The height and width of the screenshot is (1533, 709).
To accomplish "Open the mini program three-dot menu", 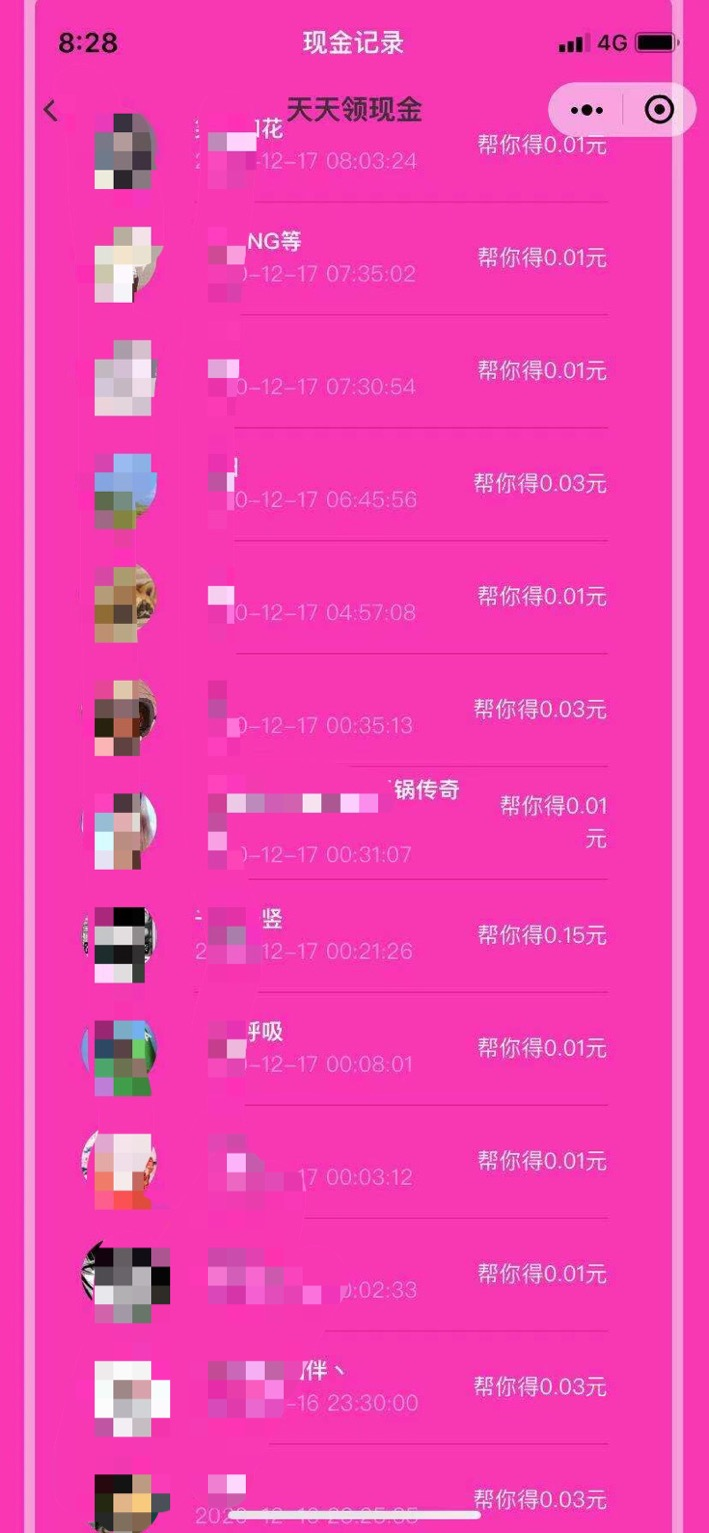I will tap(586, 110).
